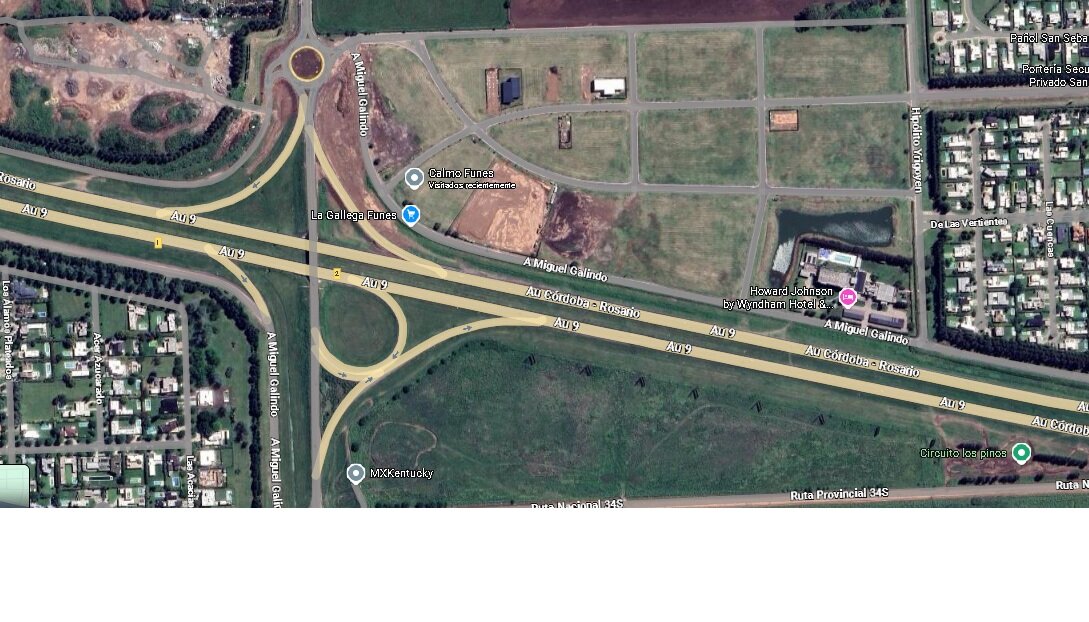Open the Circuito los pinos marker
The height and width of the screenshot is (622, 1089).
[x=1021, y=453]
